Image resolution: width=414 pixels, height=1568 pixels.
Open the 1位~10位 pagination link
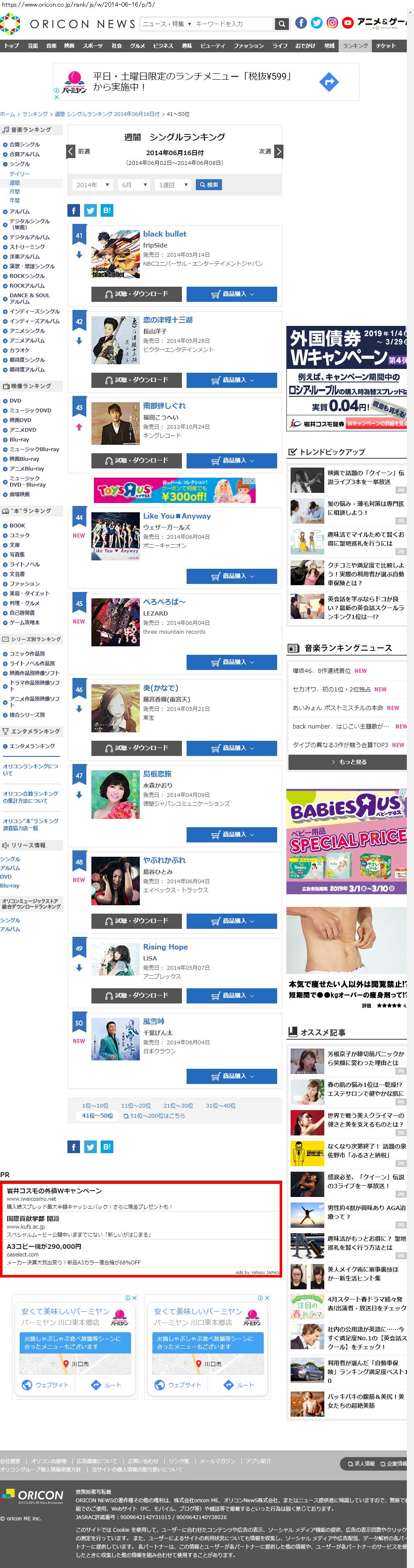click(95, 1105)
